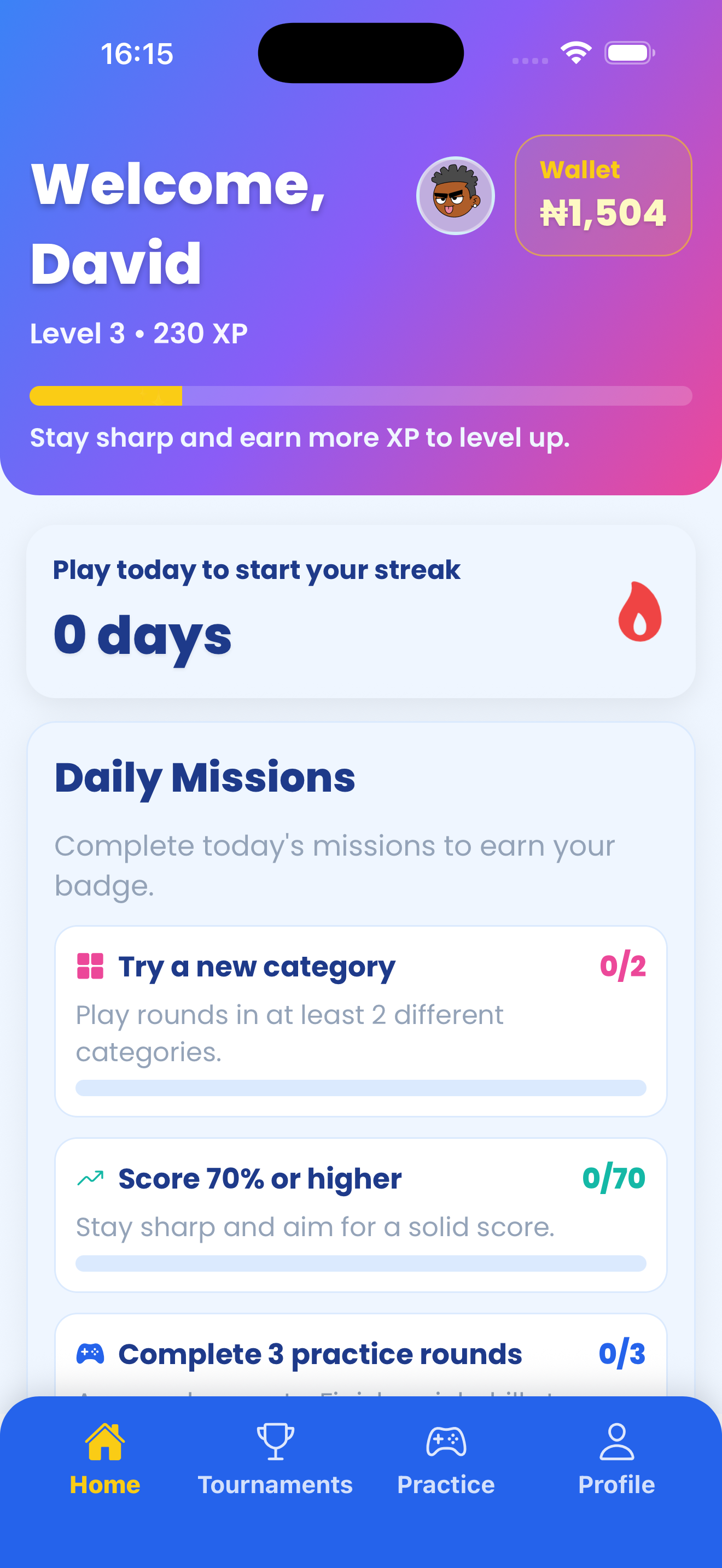Select the Profile tab label
722x1568 pixels.
point(616,1484)
